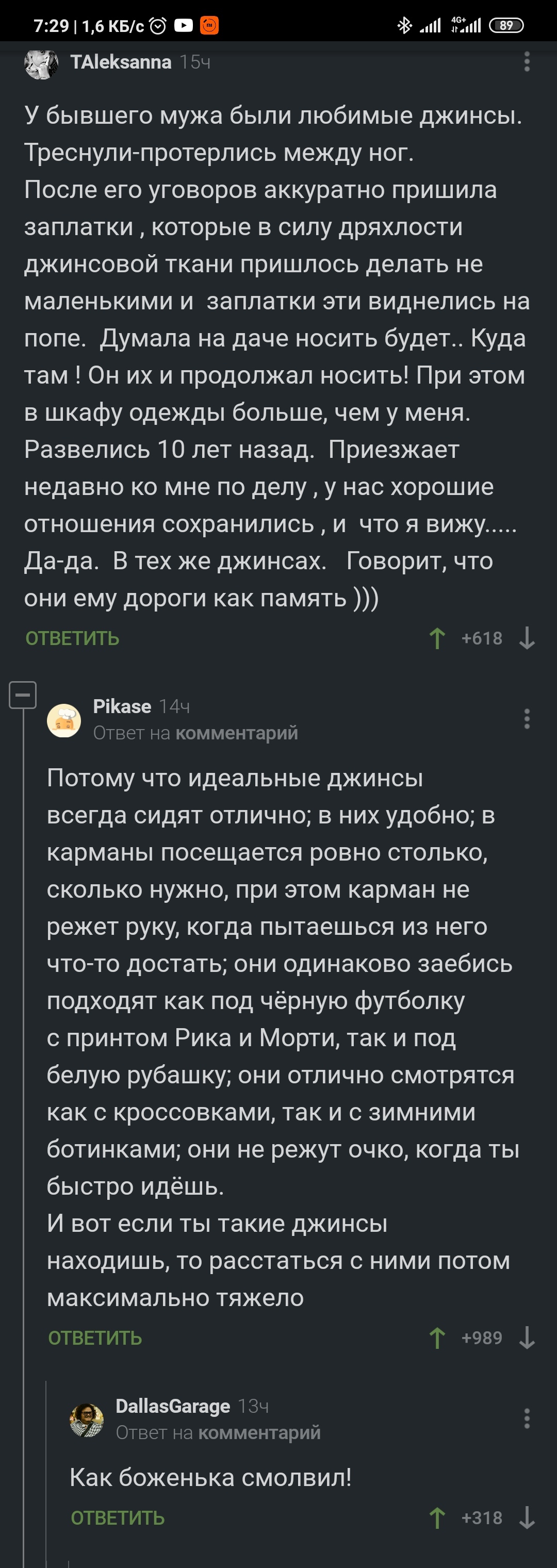Downvote Pikase's comment
The image size is (557, 1568).
[x=527, y=1338]
